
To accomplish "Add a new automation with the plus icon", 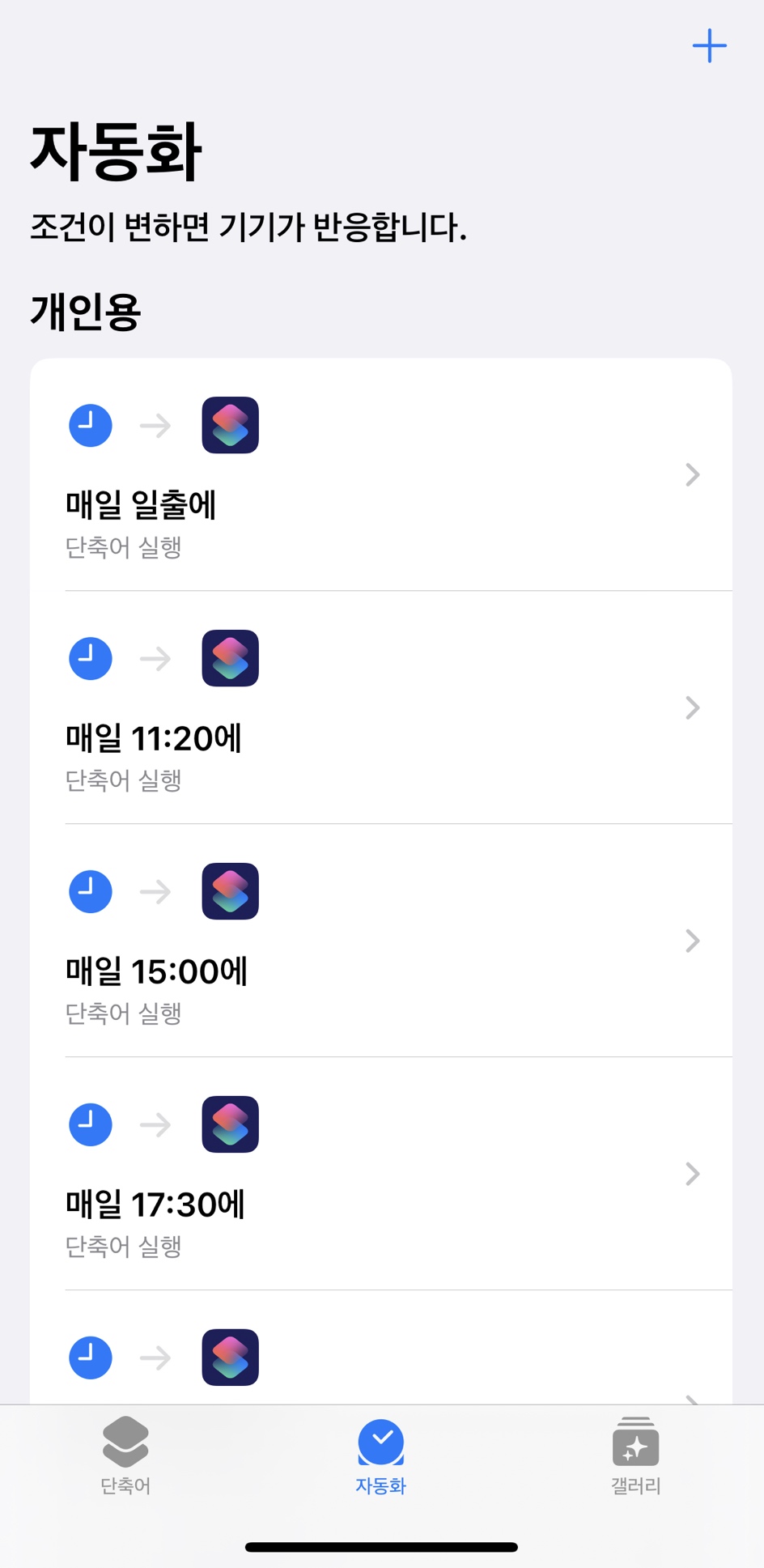I will (x=709, y=46).
